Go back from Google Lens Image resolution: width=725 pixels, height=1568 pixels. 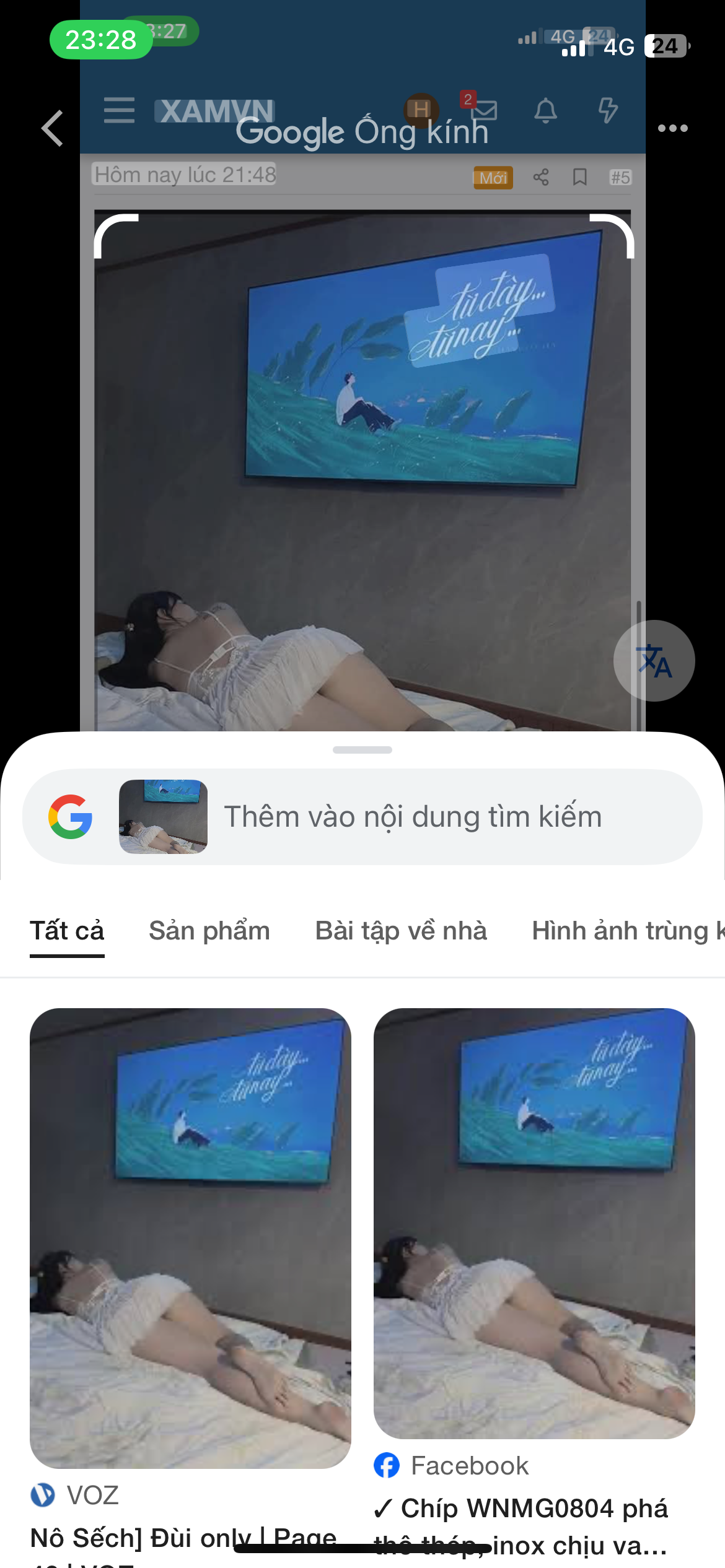click(53, 128)
